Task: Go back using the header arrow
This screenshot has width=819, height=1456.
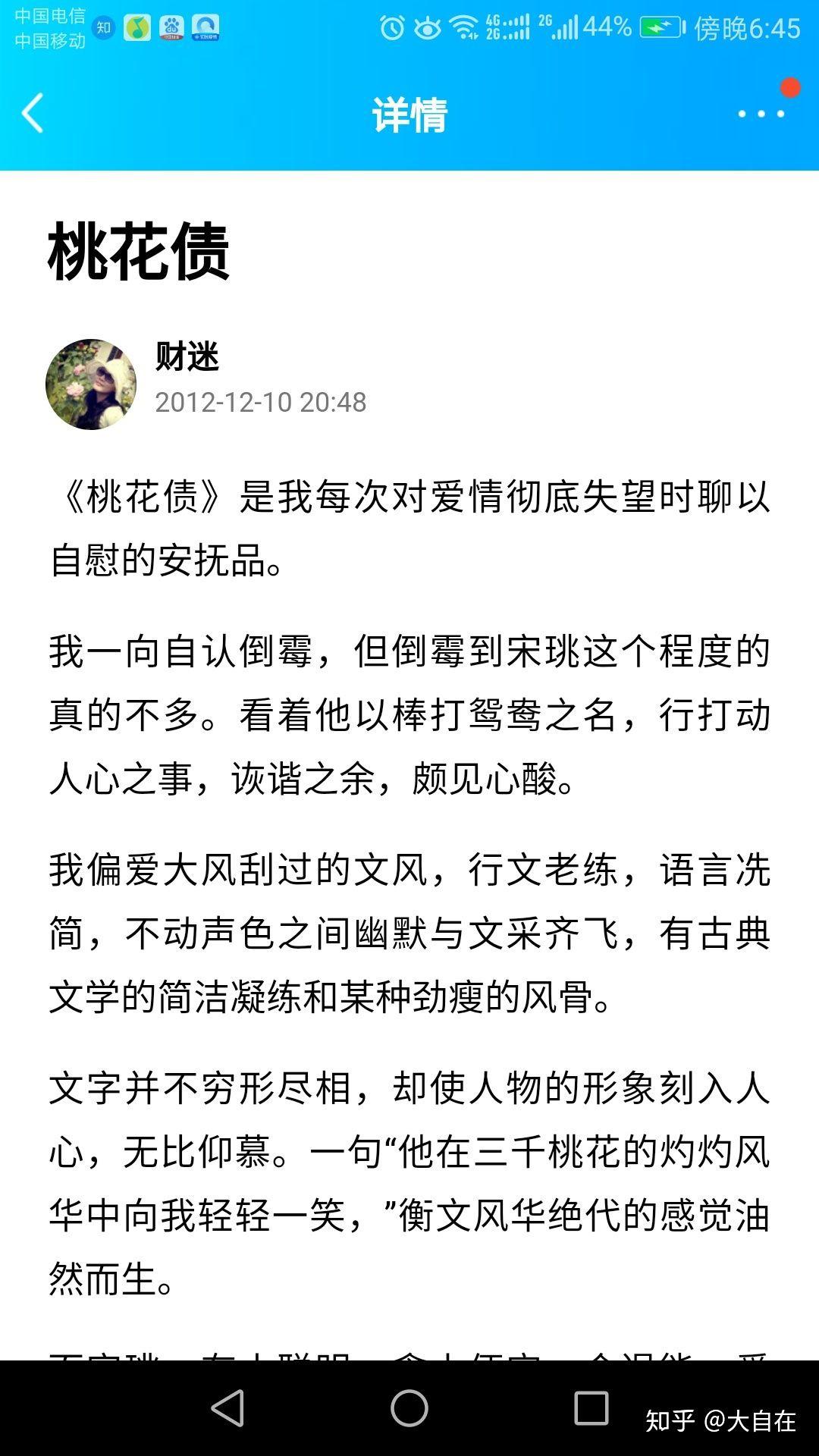Action: [x=33, y=114]
